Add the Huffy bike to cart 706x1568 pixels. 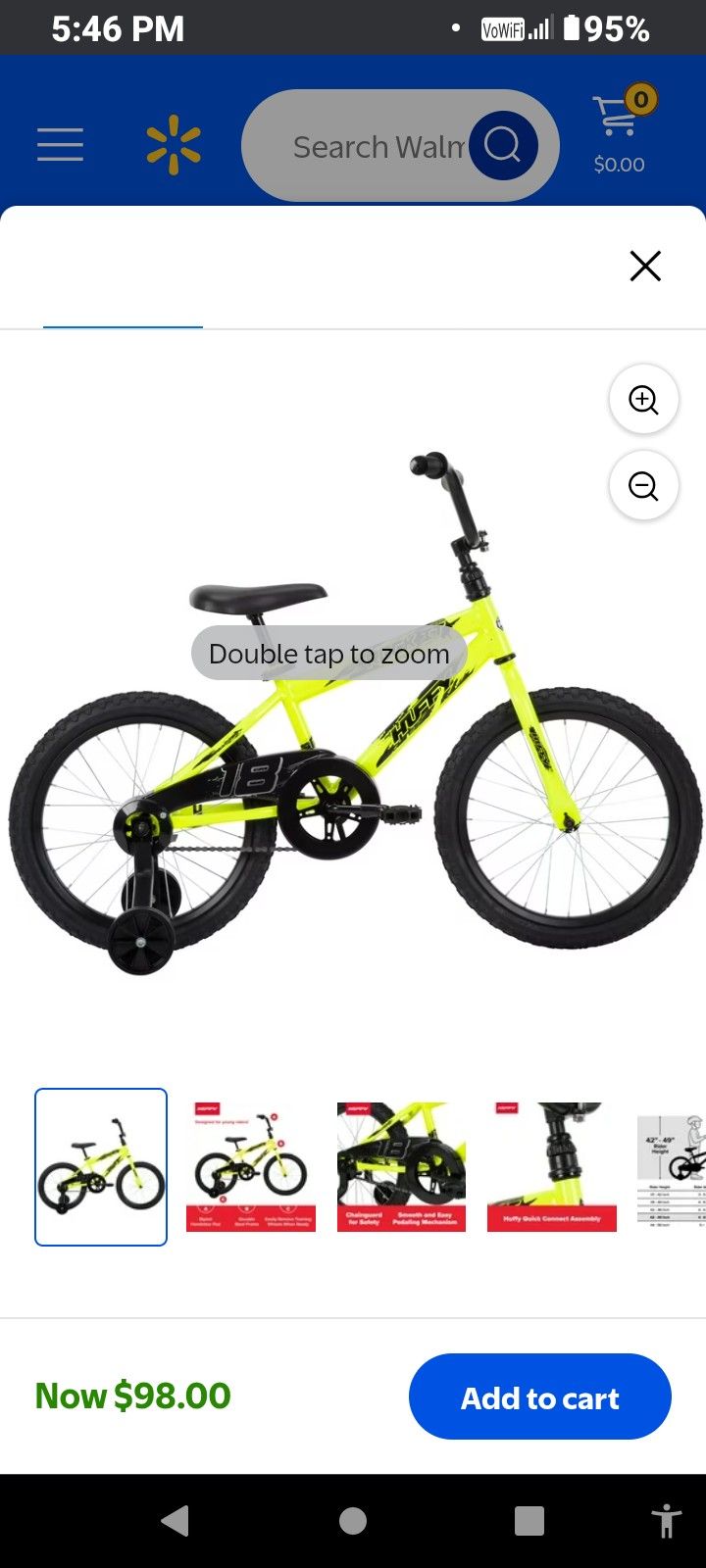[x=540, y=1397]
